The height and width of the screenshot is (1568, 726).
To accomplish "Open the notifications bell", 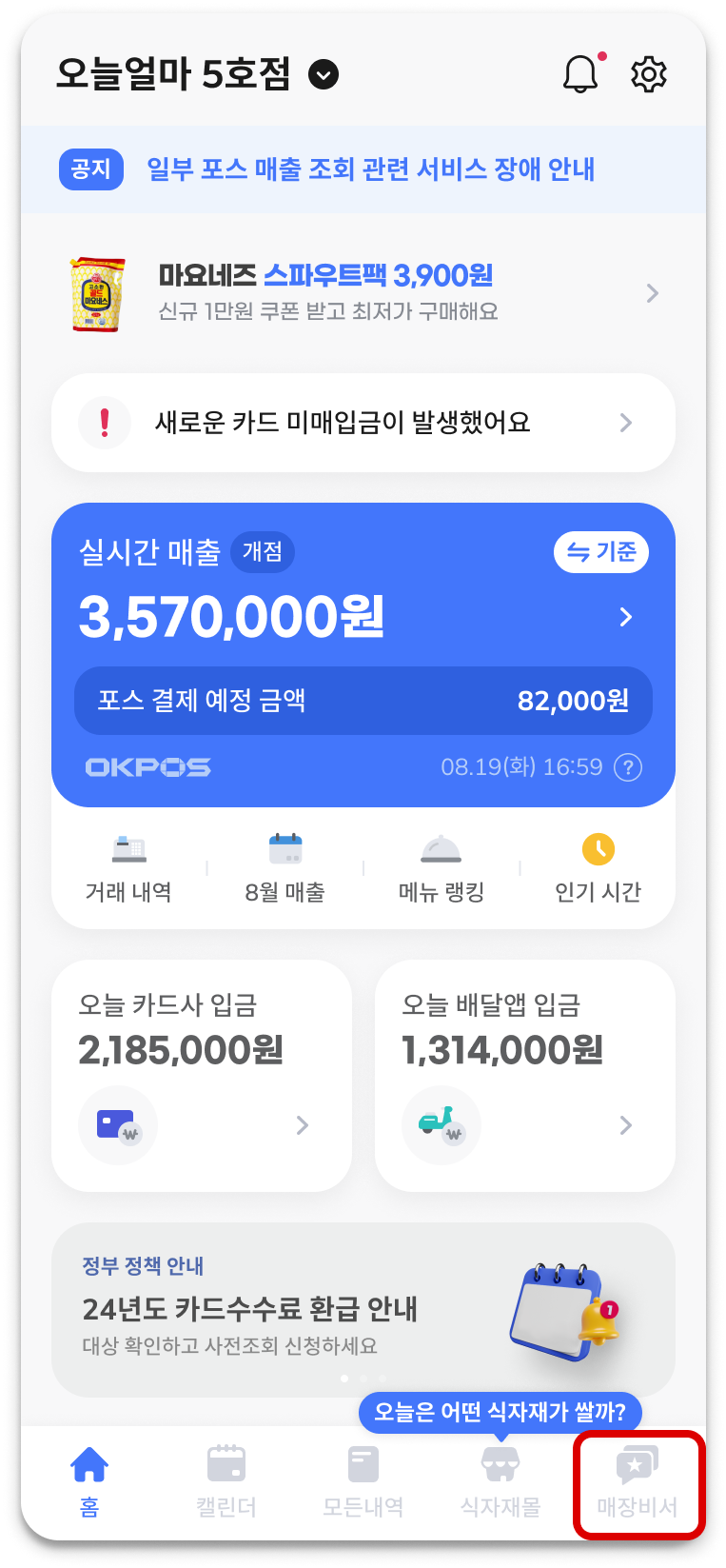I will coord(580,74).
